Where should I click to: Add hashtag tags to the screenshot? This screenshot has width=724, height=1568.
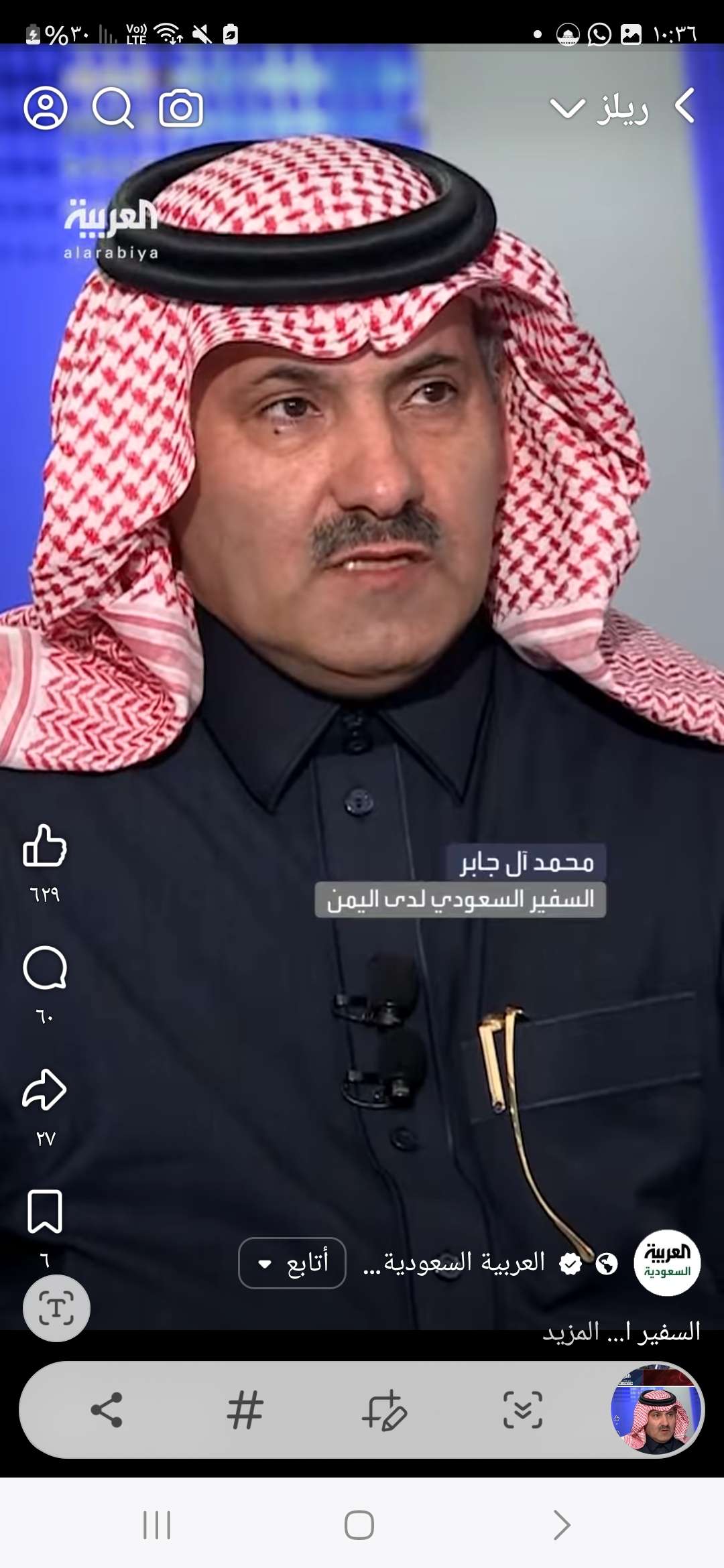[x=245, y=1410]
